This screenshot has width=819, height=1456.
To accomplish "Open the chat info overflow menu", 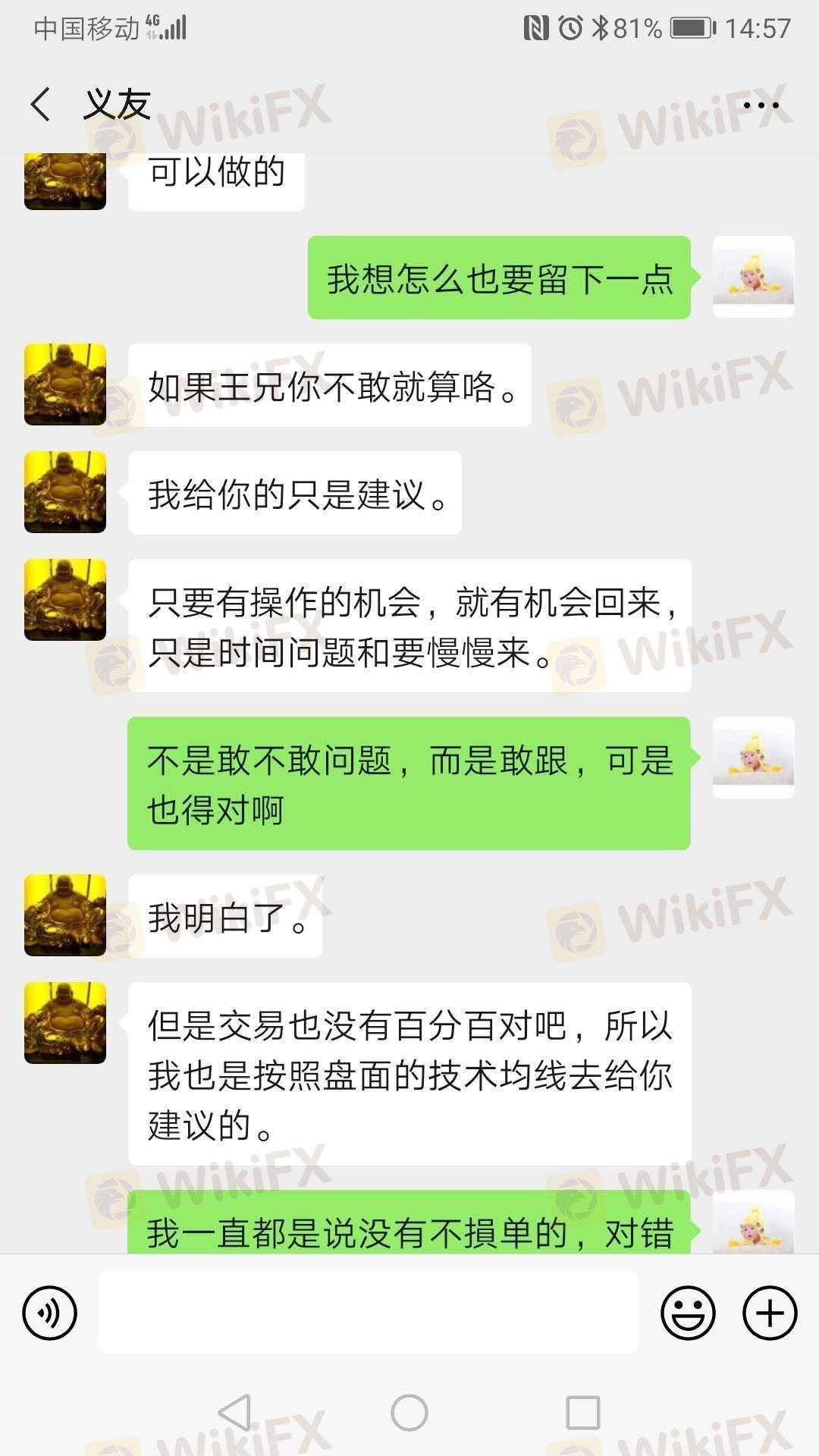I will pos(761,105).
